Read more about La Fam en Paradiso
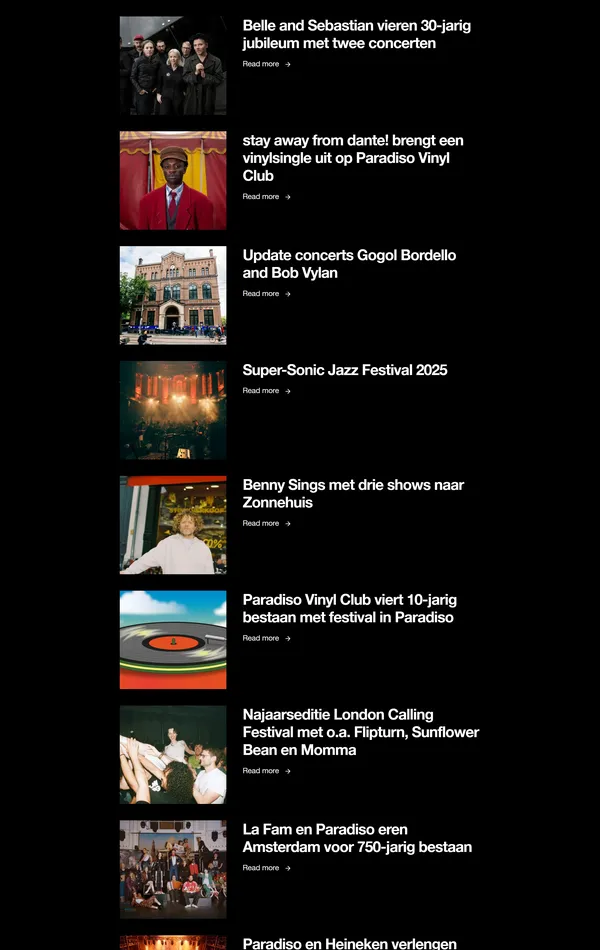This screenshot has width=600, height=950. pyautogui.click(x=266, y=868)
